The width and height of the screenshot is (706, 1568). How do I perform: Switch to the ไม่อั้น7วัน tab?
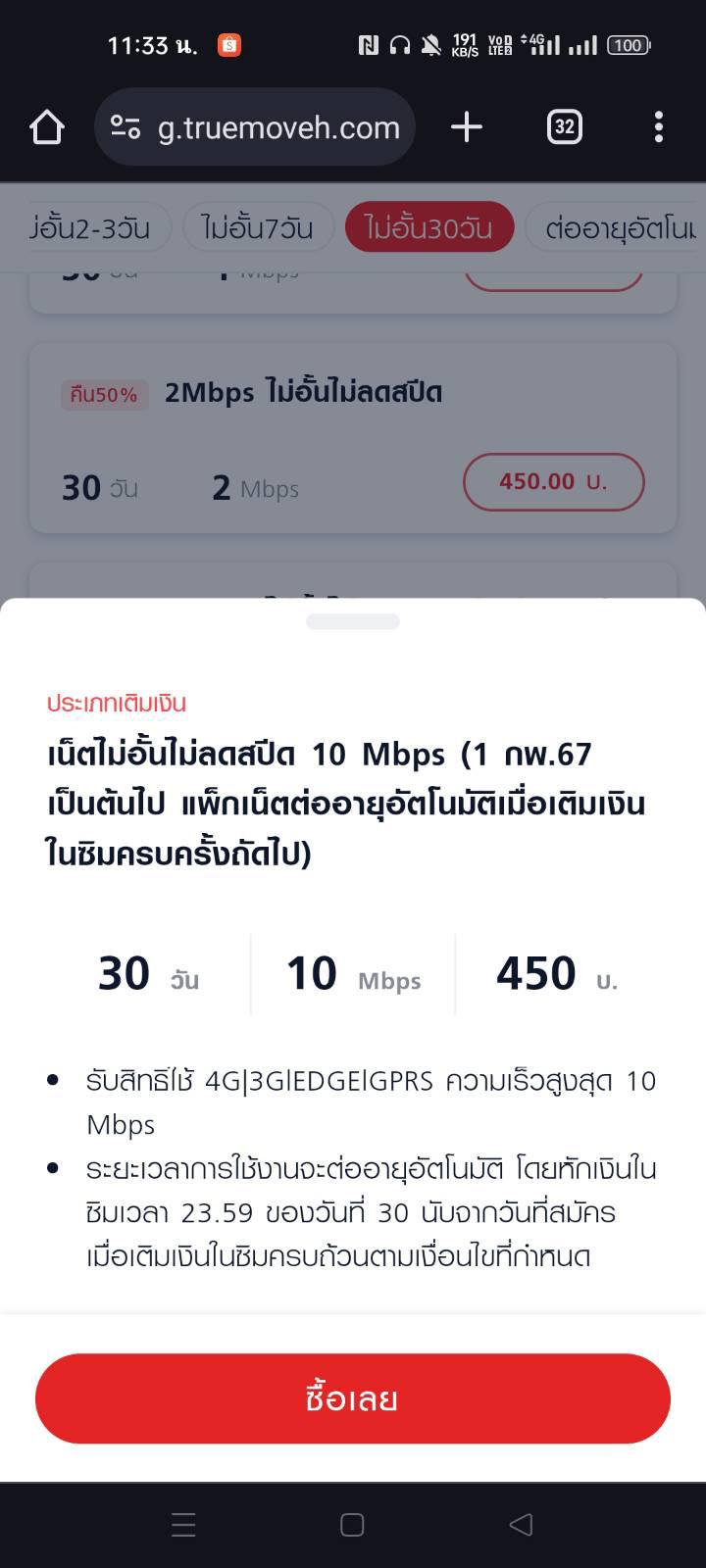258,228
